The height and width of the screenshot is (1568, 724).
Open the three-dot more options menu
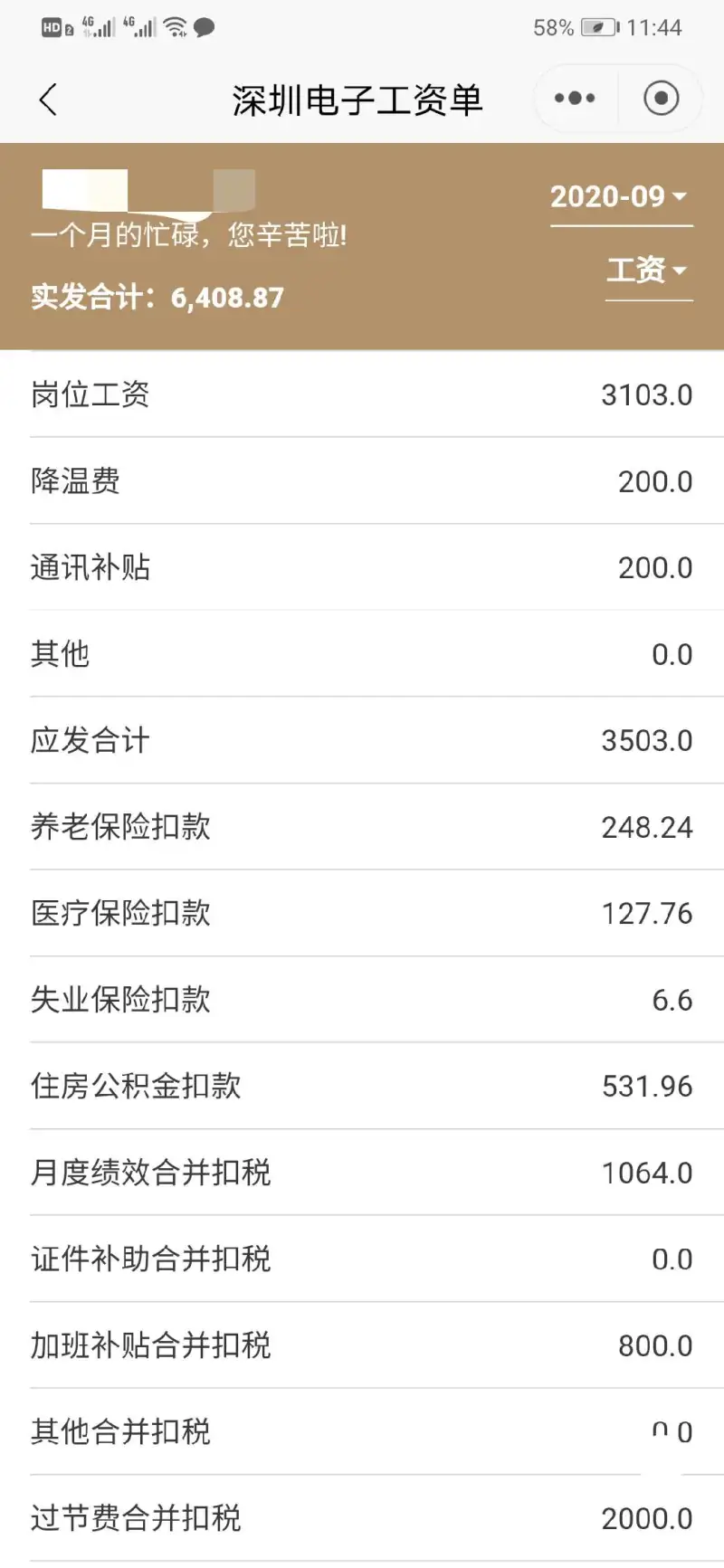[575, 98]
